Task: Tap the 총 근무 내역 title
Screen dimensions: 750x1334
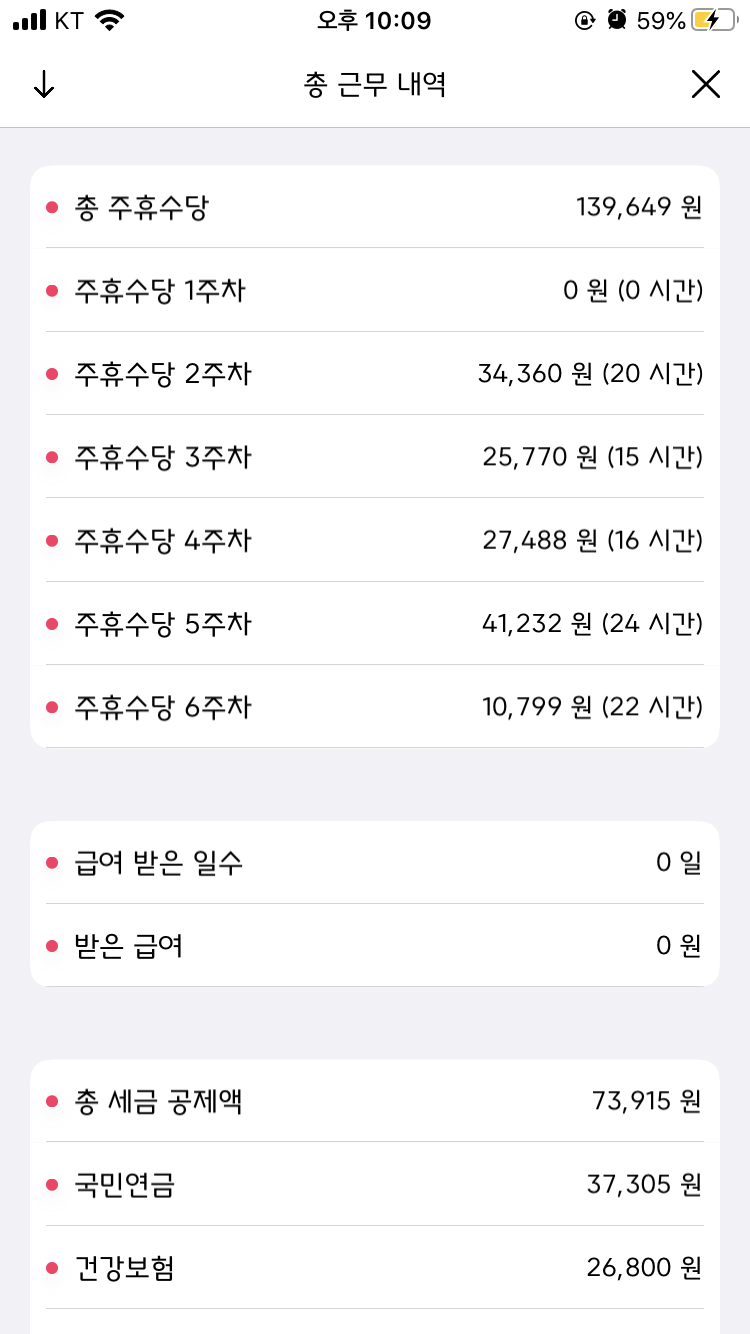Action: pos(374,84)
